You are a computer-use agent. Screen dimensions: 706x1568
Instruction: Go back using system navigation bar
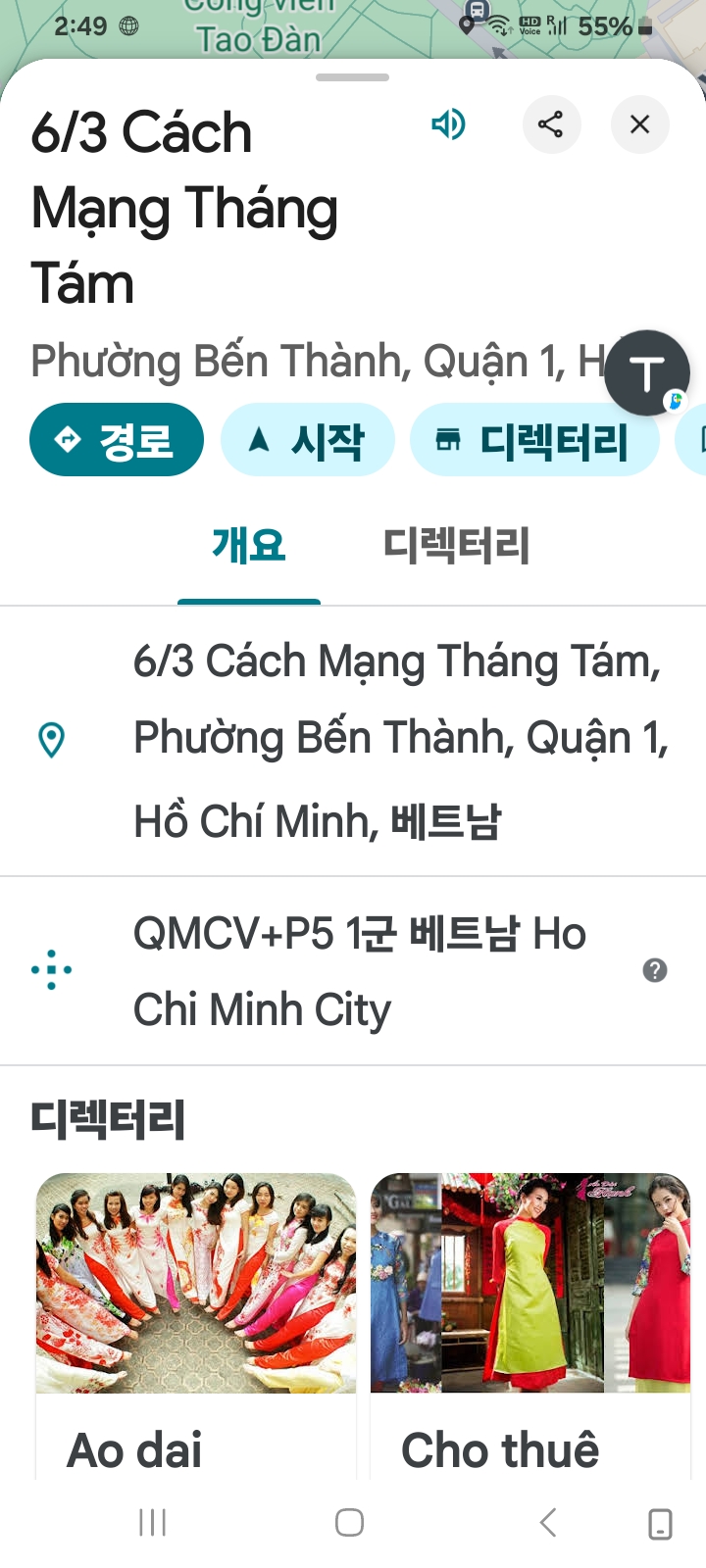point(548,1522)
